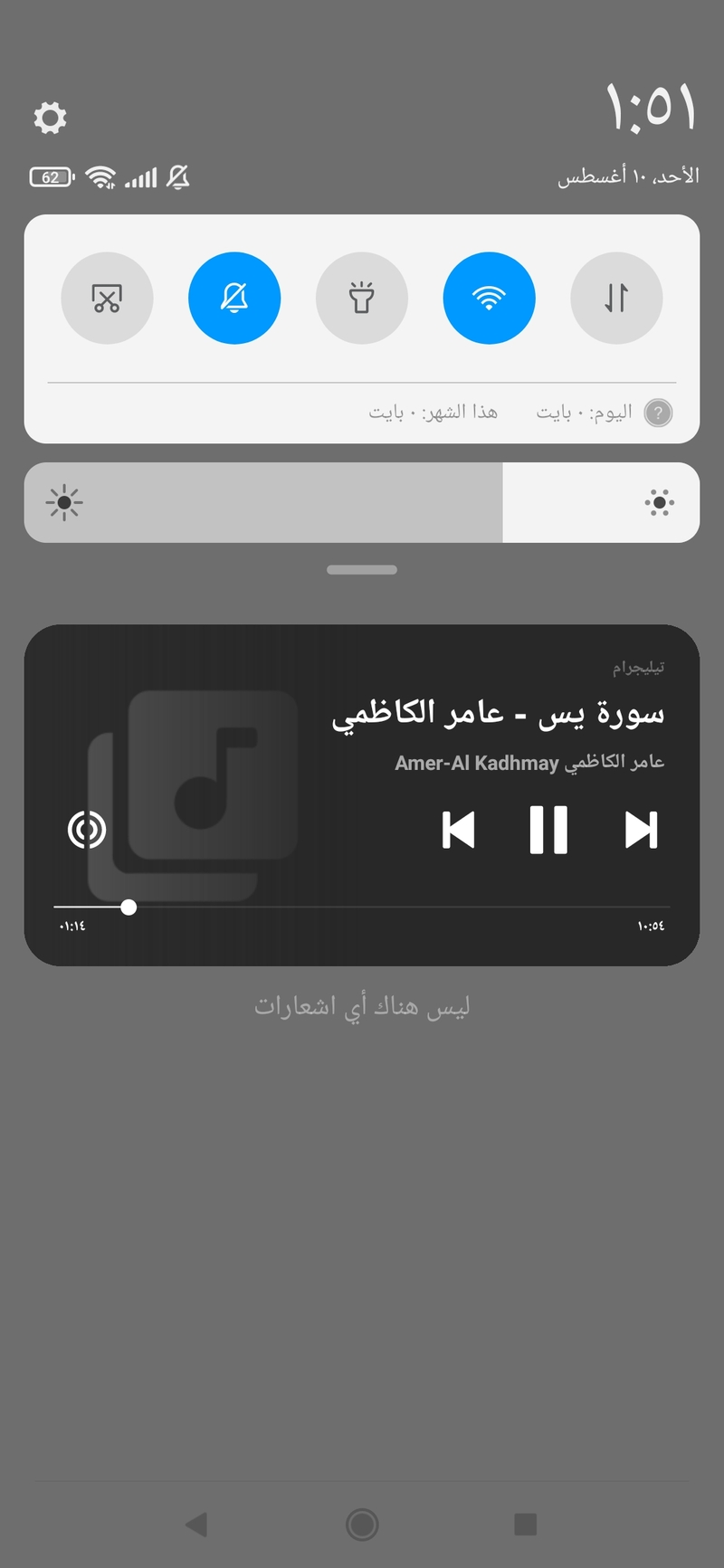This screenshot has height=1568, width=724.
Task: Enable the mobile data tile
Action: (616, 298)
